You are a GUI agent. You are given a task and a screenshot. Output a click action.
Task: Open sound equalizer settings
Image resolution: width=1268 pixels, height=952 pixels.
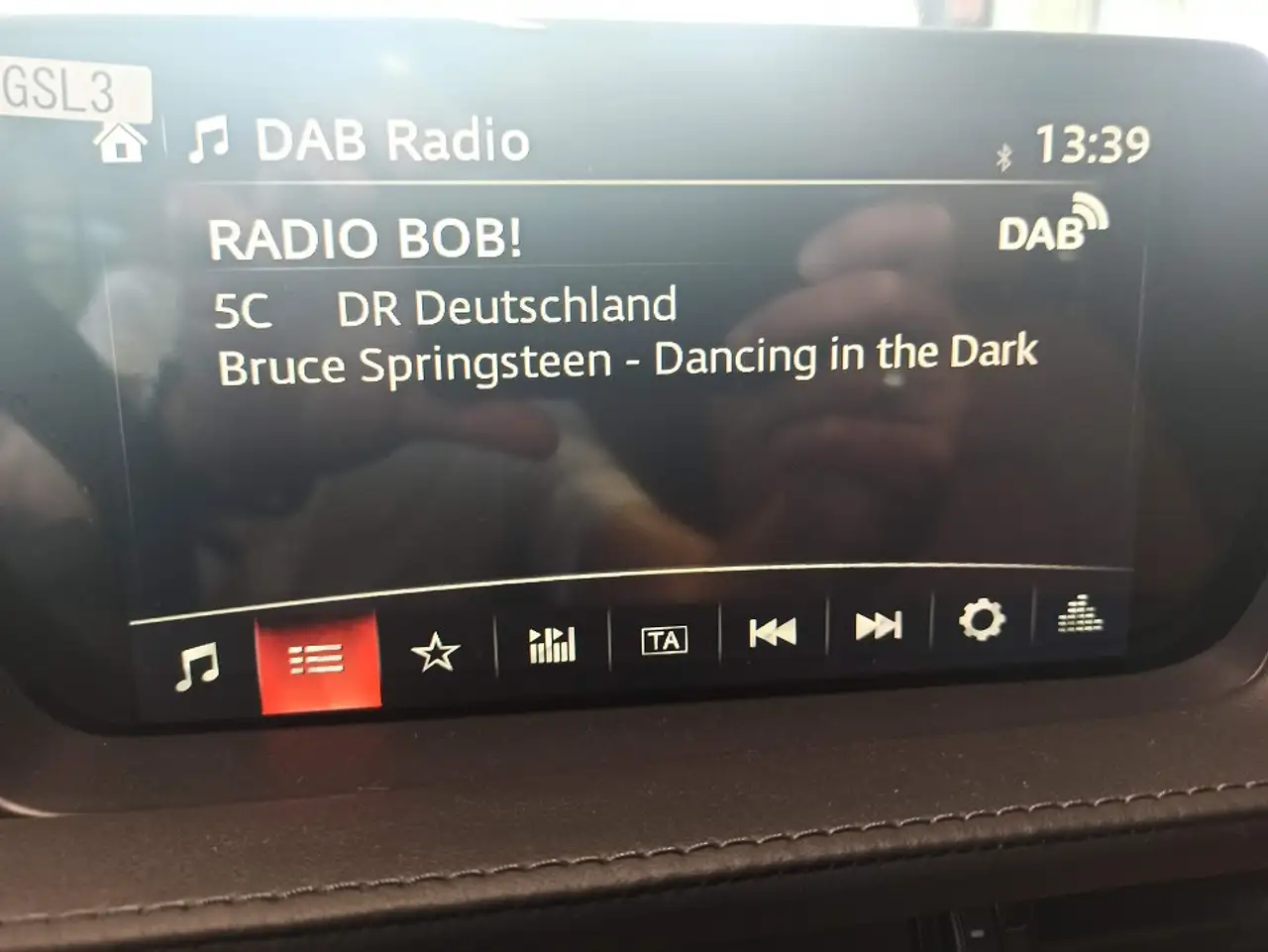click(1080, 615)
